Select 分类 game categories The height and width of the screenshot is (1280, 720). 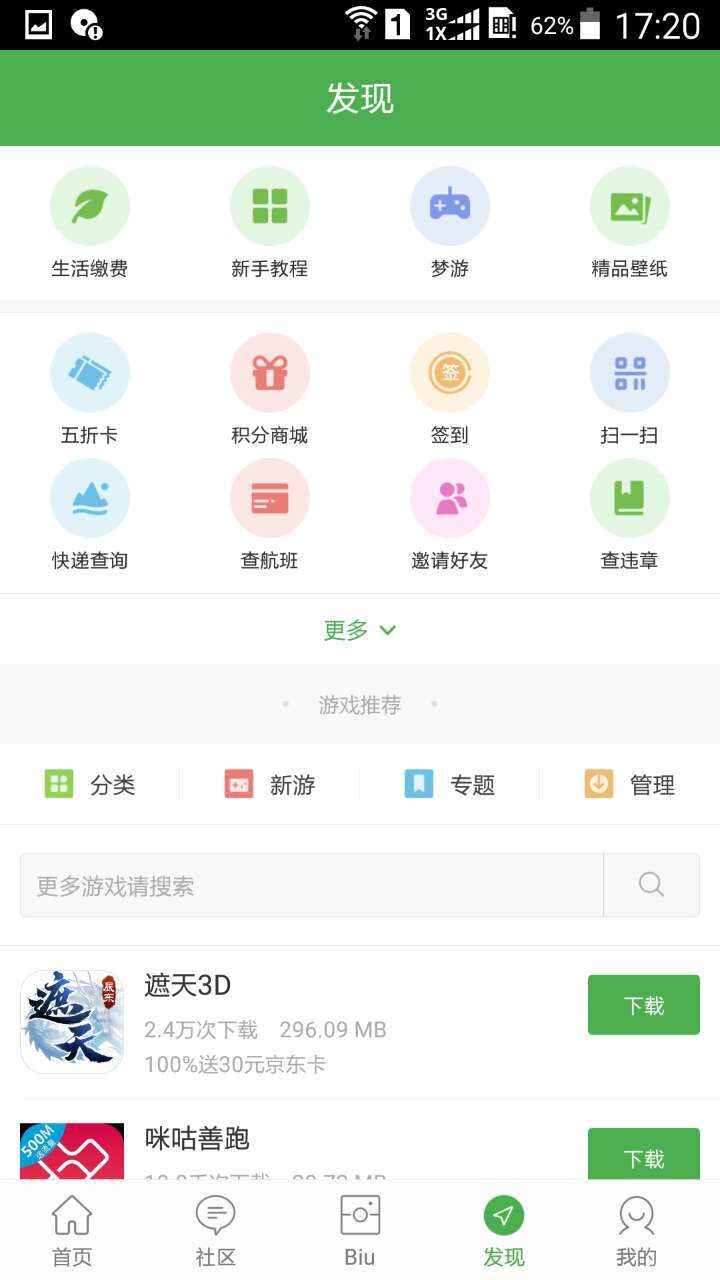pos(90,785)
